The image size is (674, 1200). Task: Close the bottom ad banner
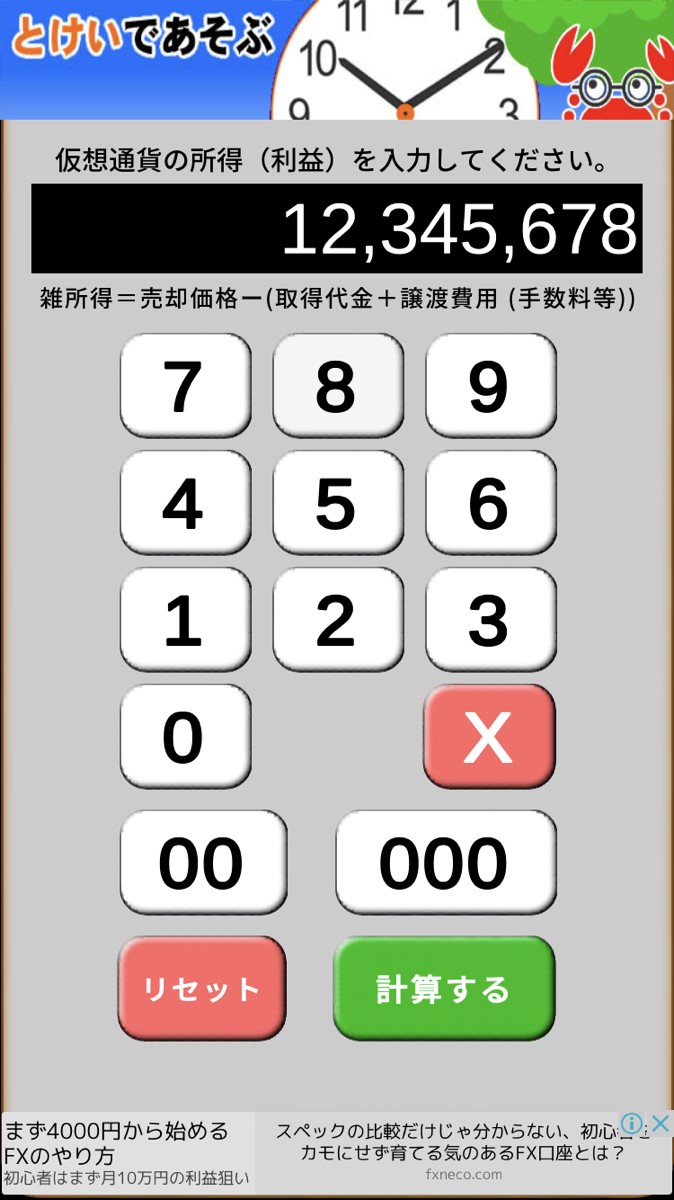tap(660, 1123)
